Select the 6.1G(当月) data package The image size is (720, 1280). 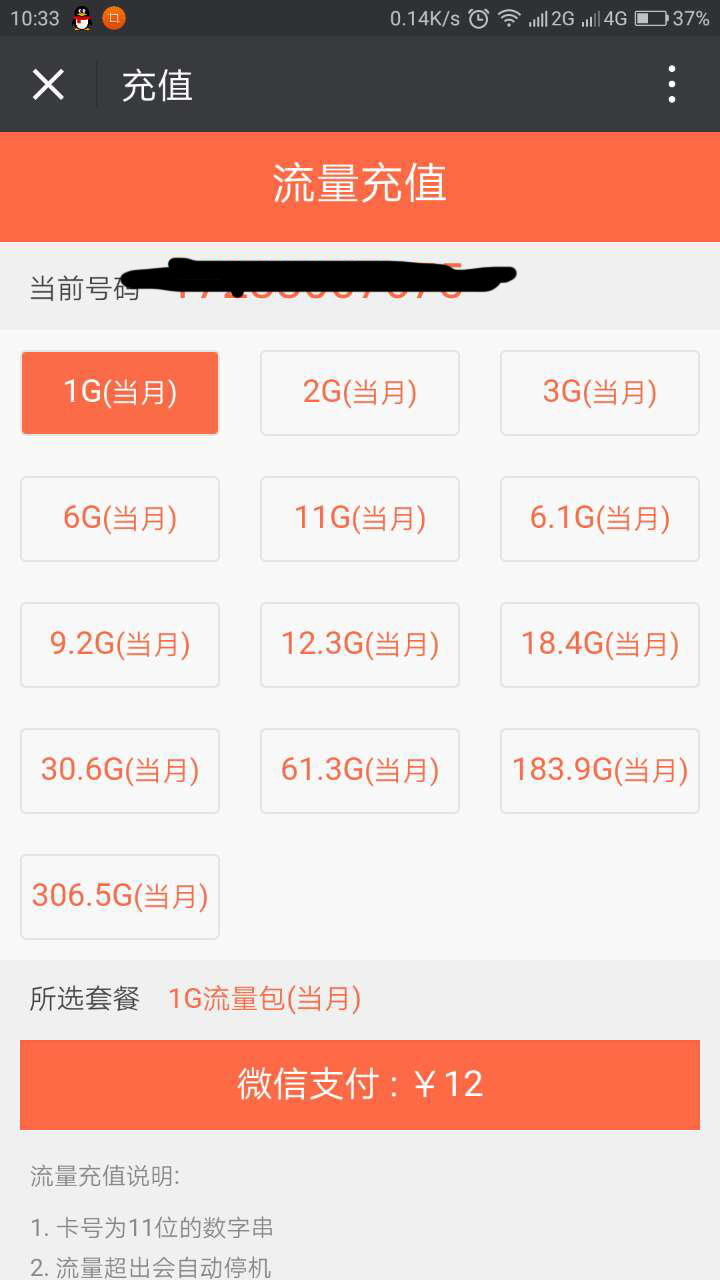point(599,519)
